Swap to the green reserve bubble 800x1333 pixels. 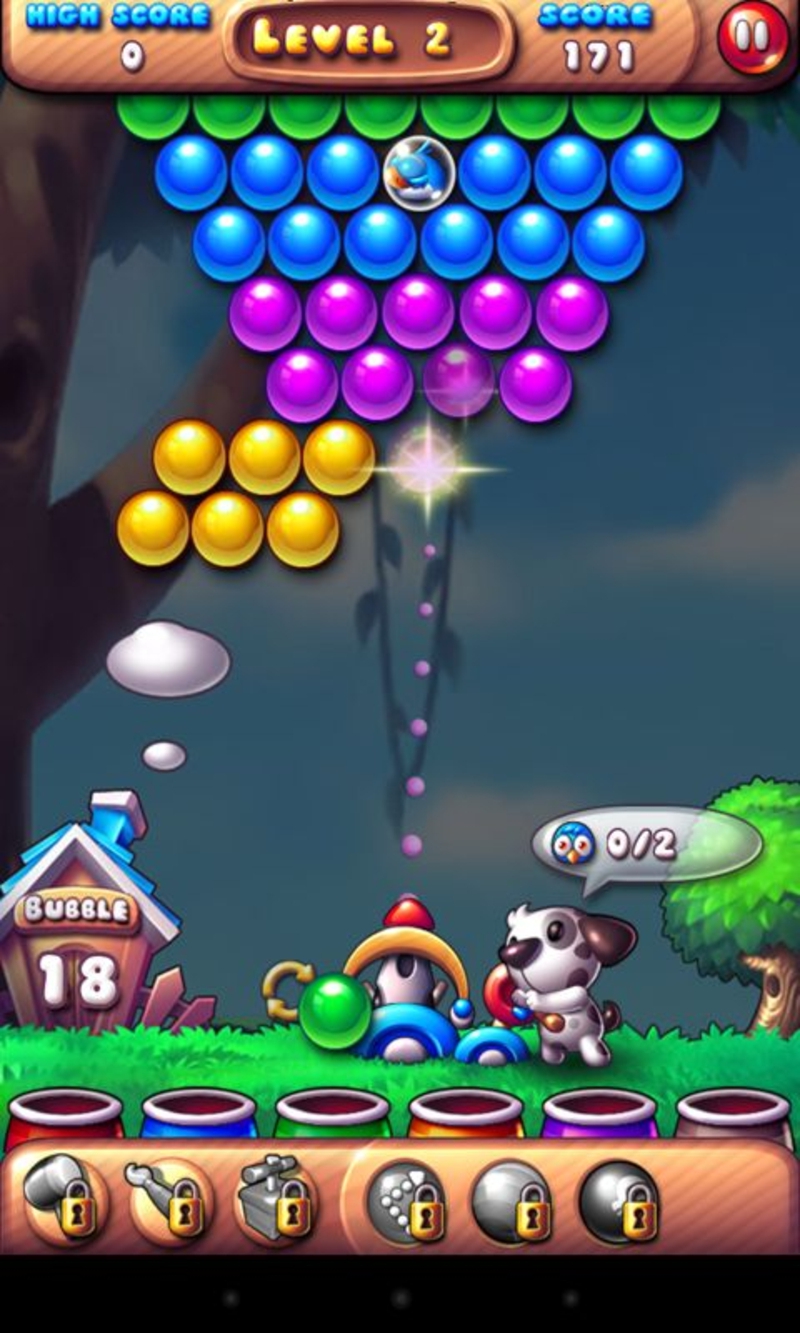click(x=335, y=1011)
